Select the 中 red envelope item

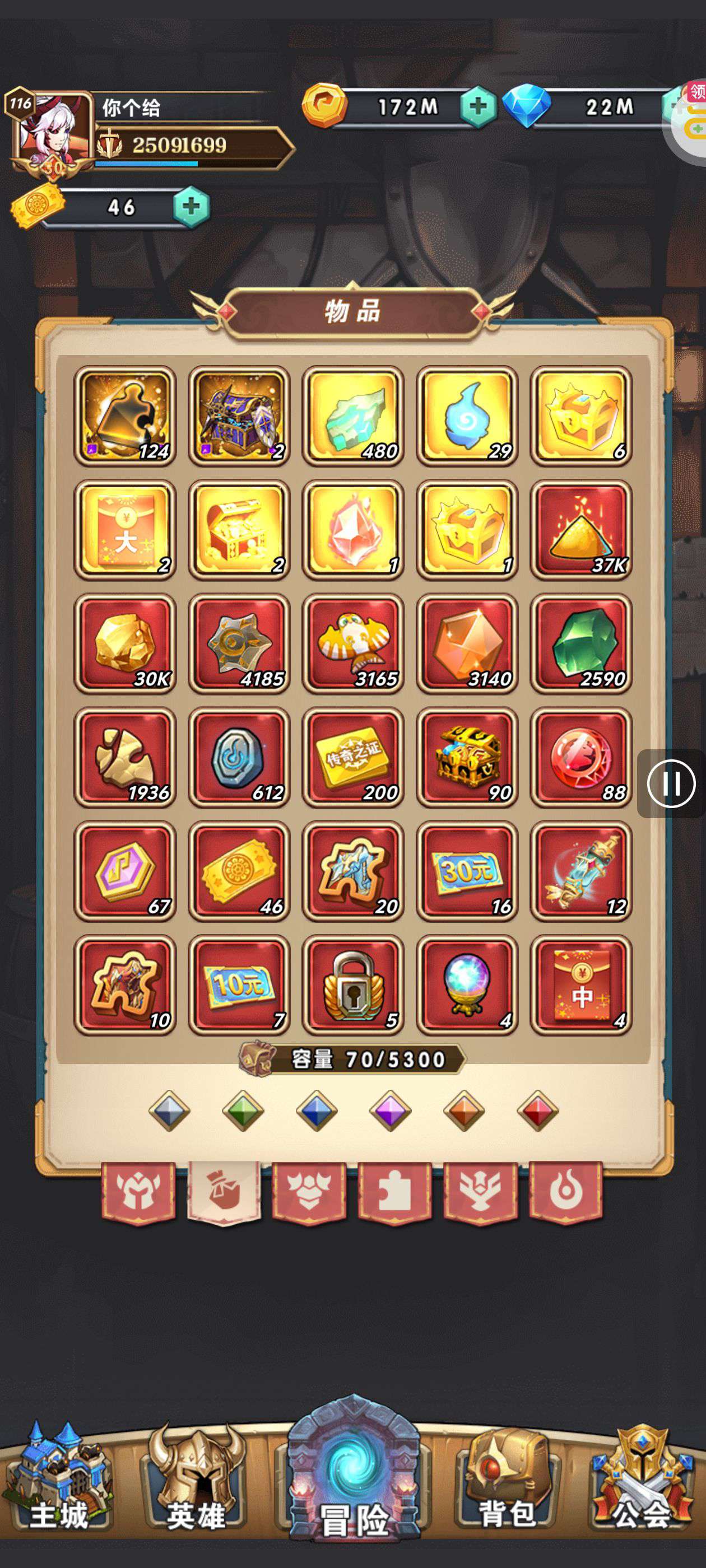580,985
